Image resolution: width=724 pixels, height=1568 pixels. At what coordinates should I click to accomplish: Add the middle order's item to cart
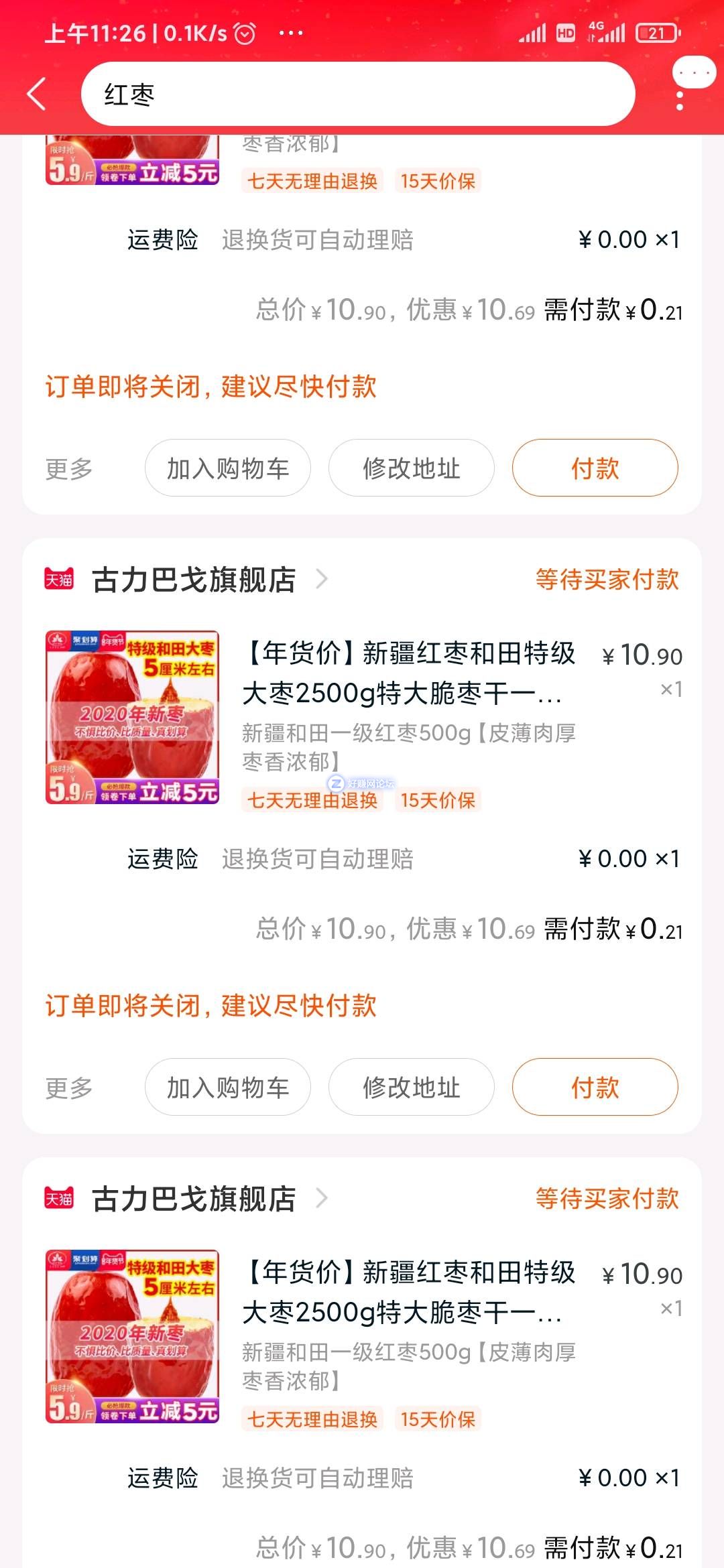tap(227, 1087)
